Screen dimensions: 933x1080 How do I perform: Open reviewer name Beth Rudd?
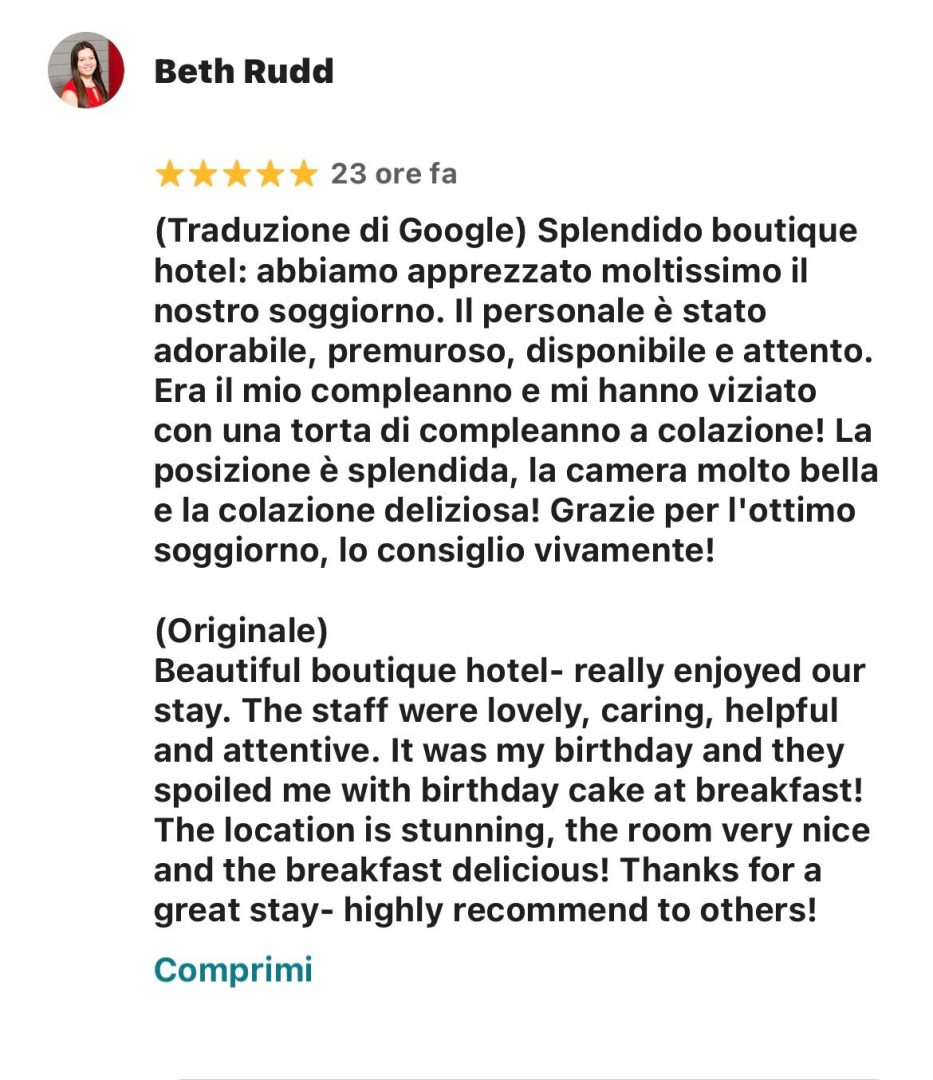(244, 71)
